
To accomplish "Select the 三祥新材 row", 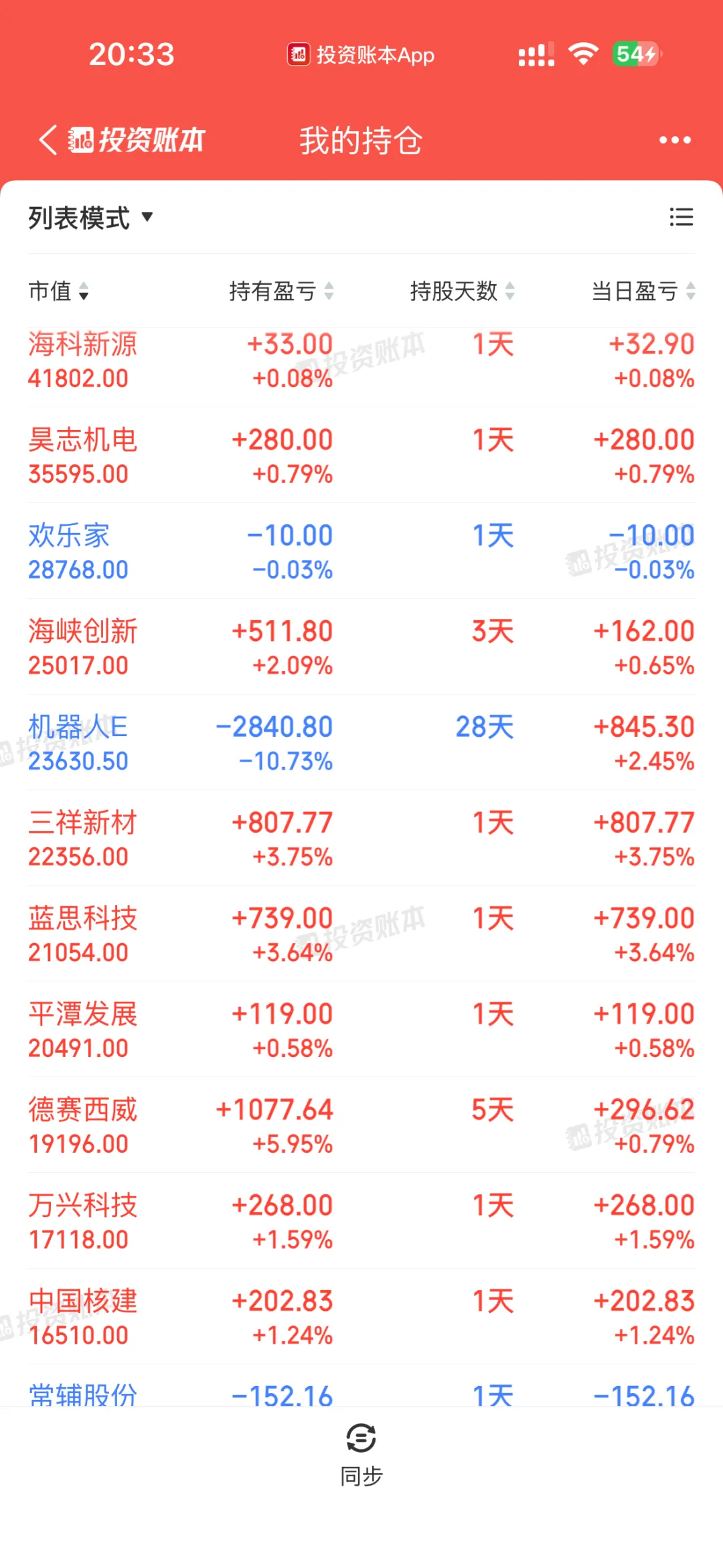I will point(361,839).
